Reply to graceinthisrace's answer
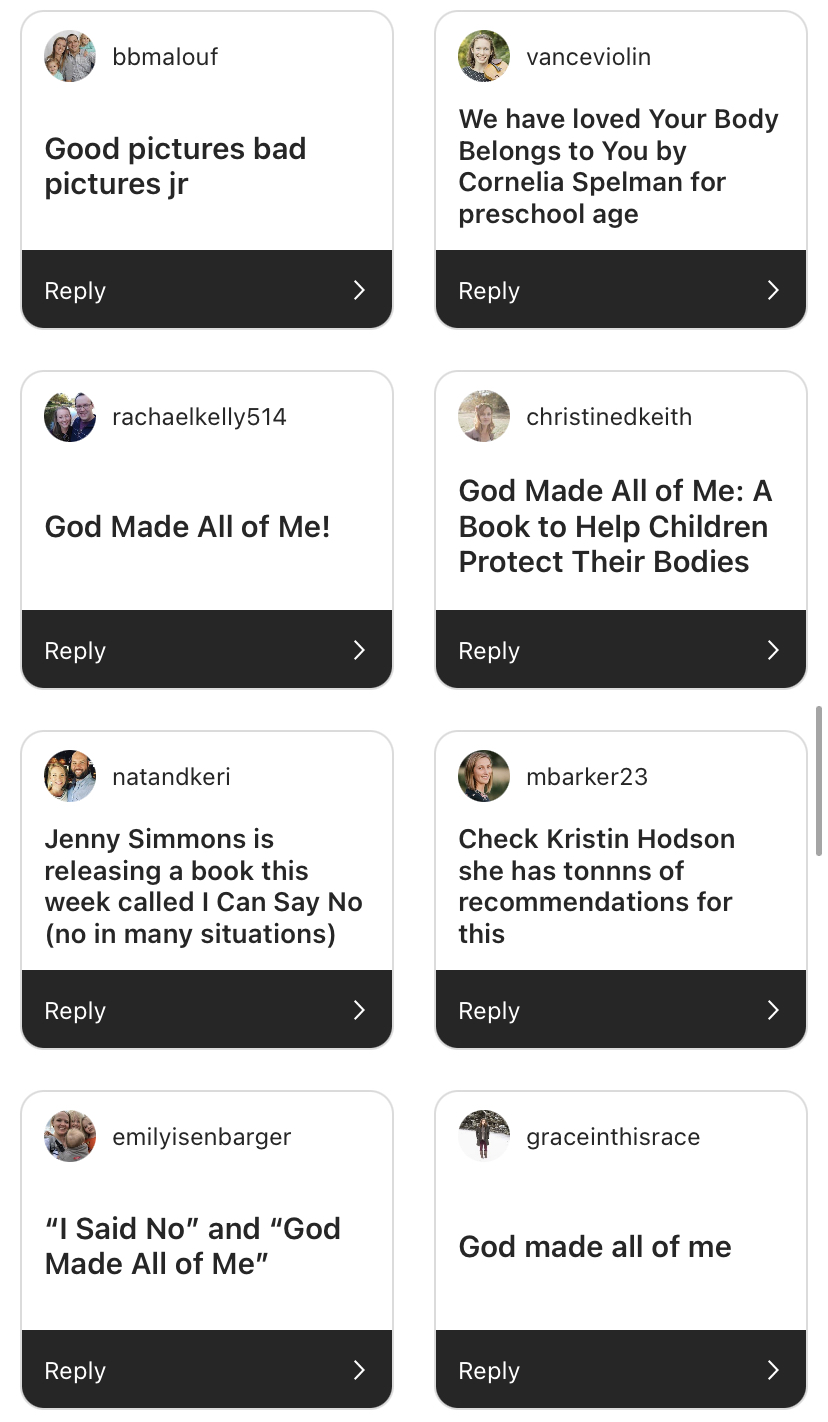828x1422 pixels. (x=621, y=1370)
